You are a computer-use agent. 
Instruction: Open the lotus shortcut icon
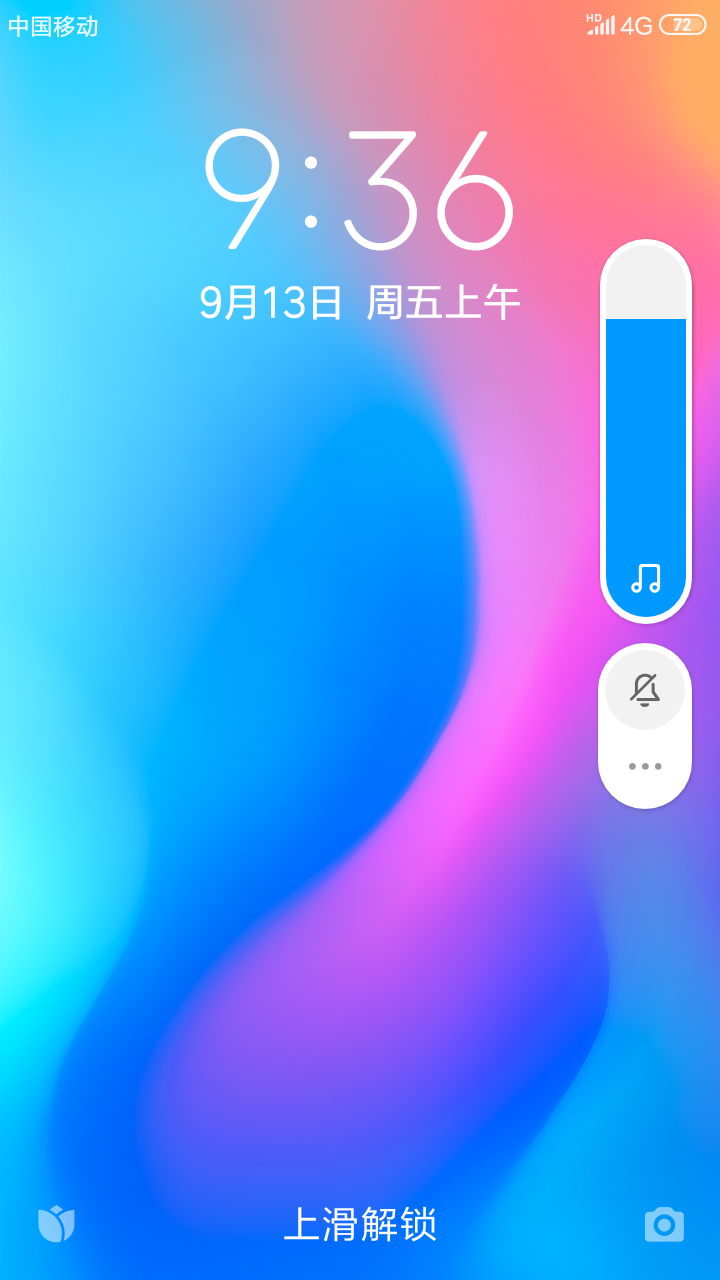56,1224
